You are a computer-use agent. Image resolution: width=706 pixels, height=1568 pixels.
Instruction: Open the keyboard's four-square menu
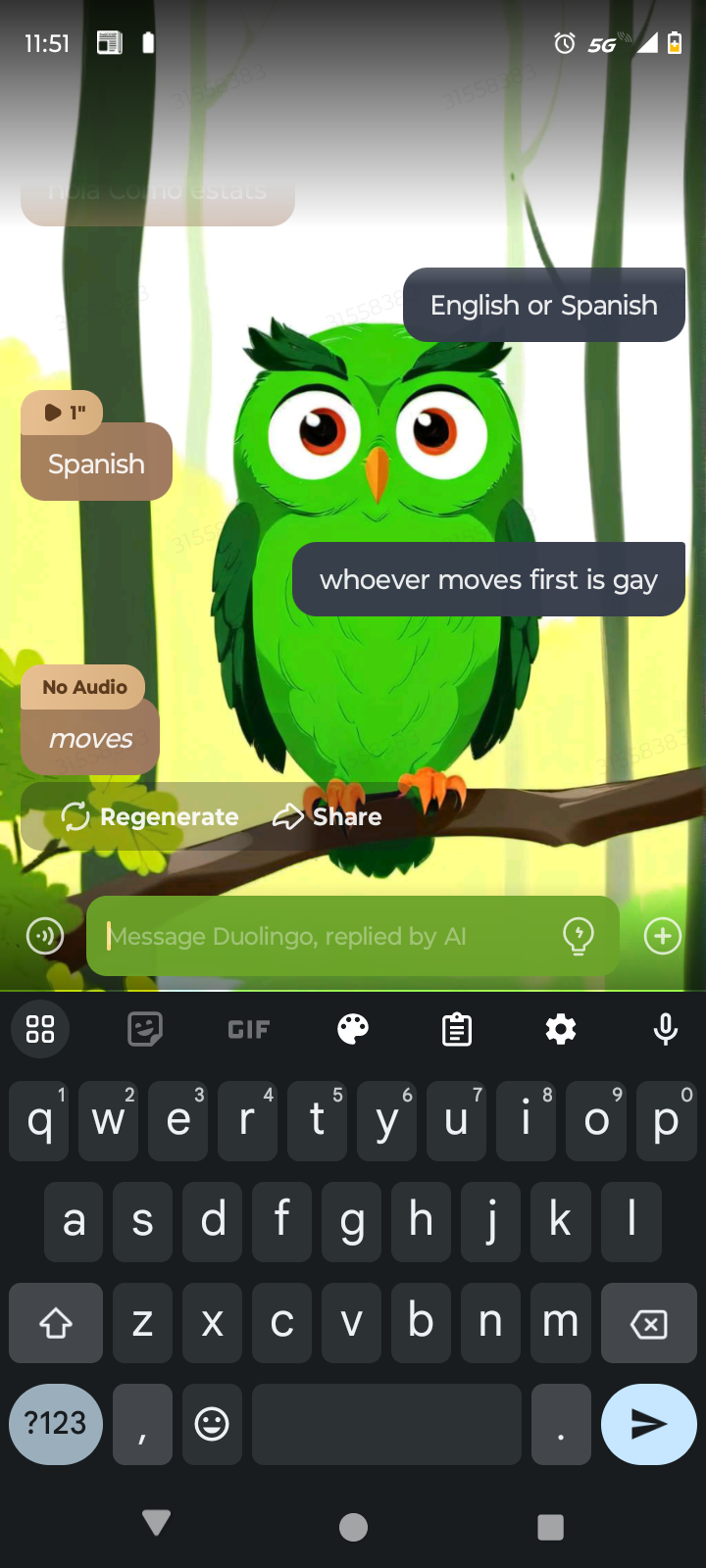[x=40, y=1029]
